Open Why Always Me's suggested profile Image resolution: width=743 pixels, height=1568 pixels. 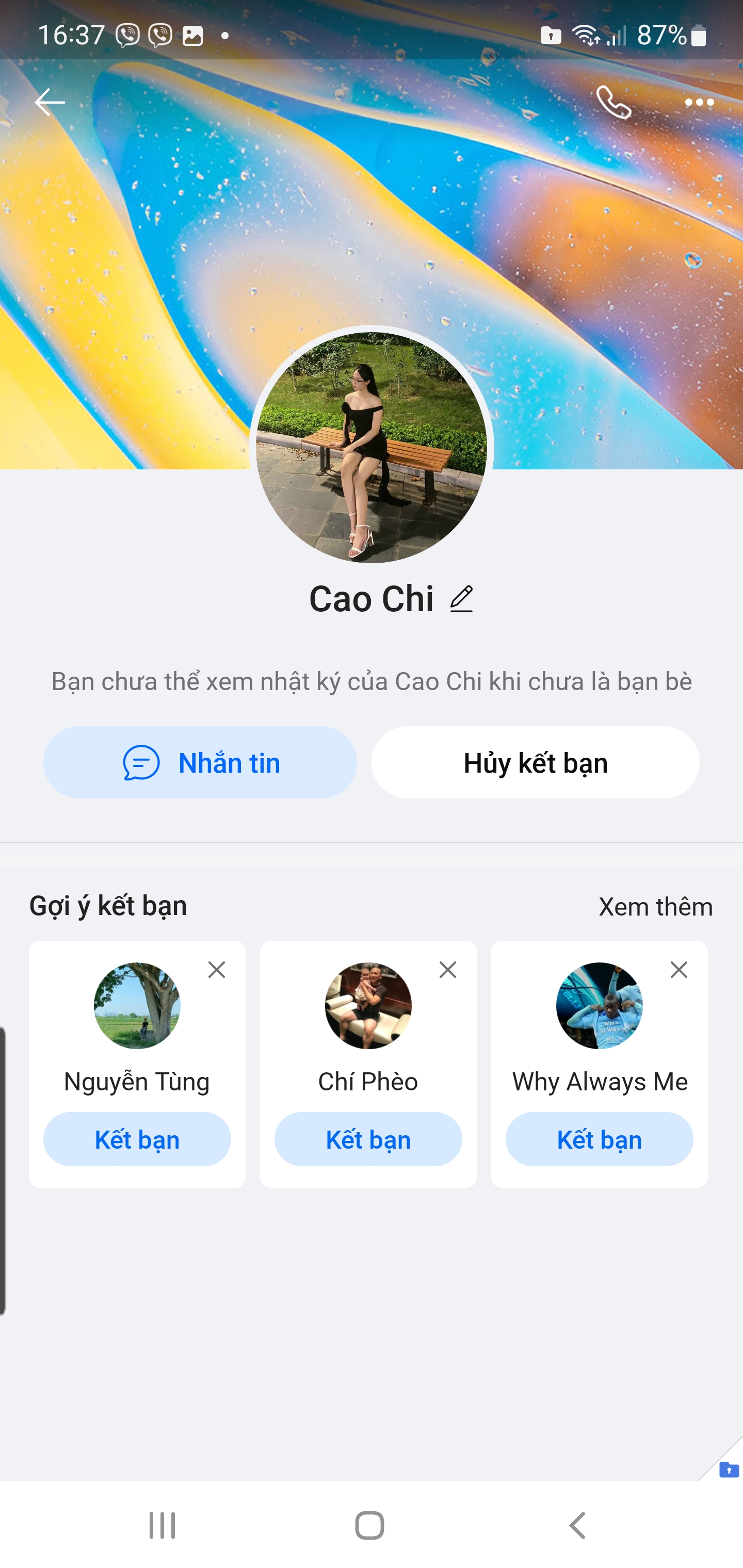599,1006
